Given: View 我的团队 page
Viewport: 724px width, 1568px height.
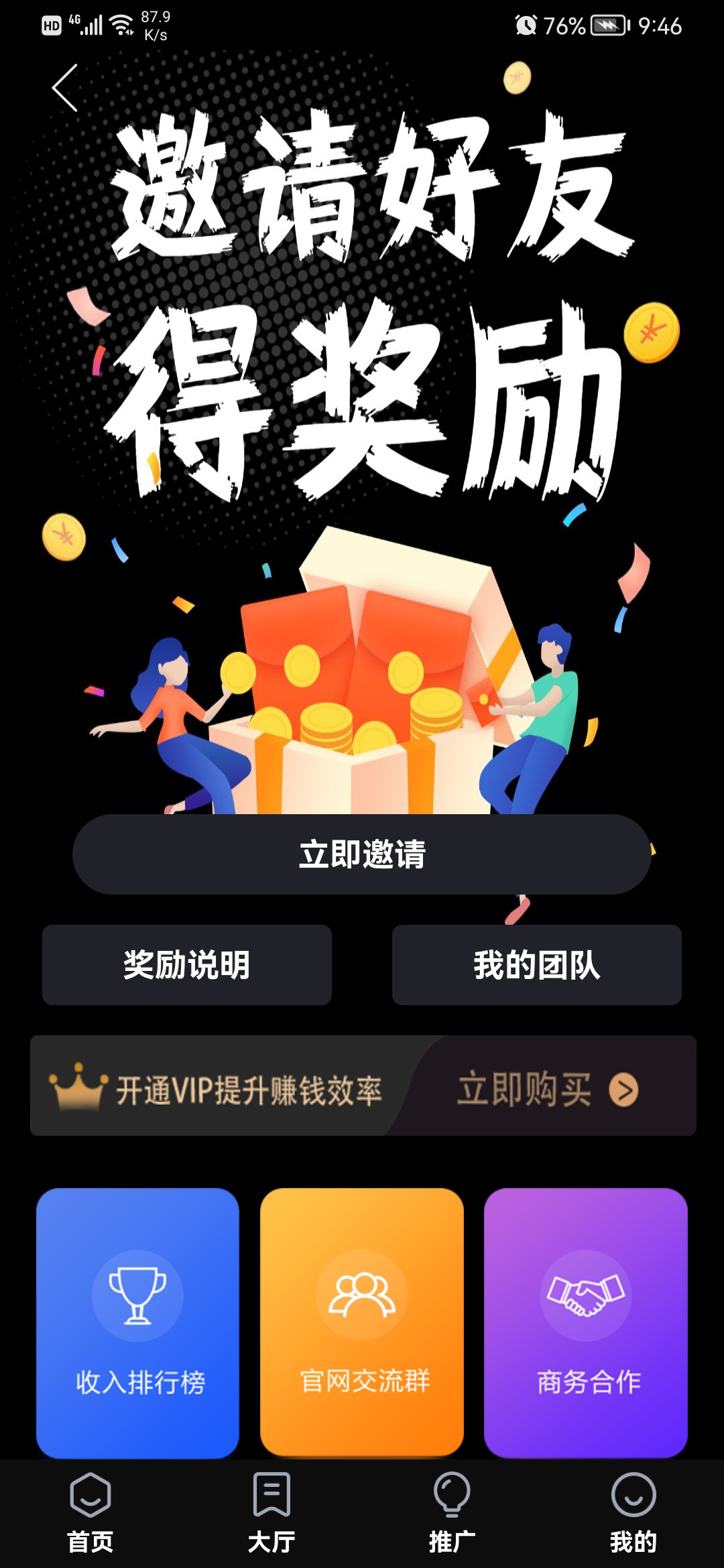Looking at the screenshot, I should point(536,965).
